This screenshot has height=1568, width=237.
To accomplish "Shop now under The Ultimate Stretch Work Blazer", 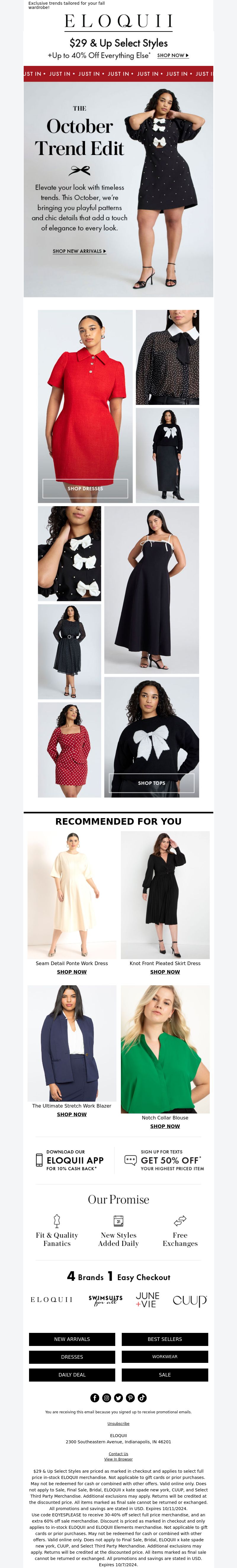I will coord(72,1114).
